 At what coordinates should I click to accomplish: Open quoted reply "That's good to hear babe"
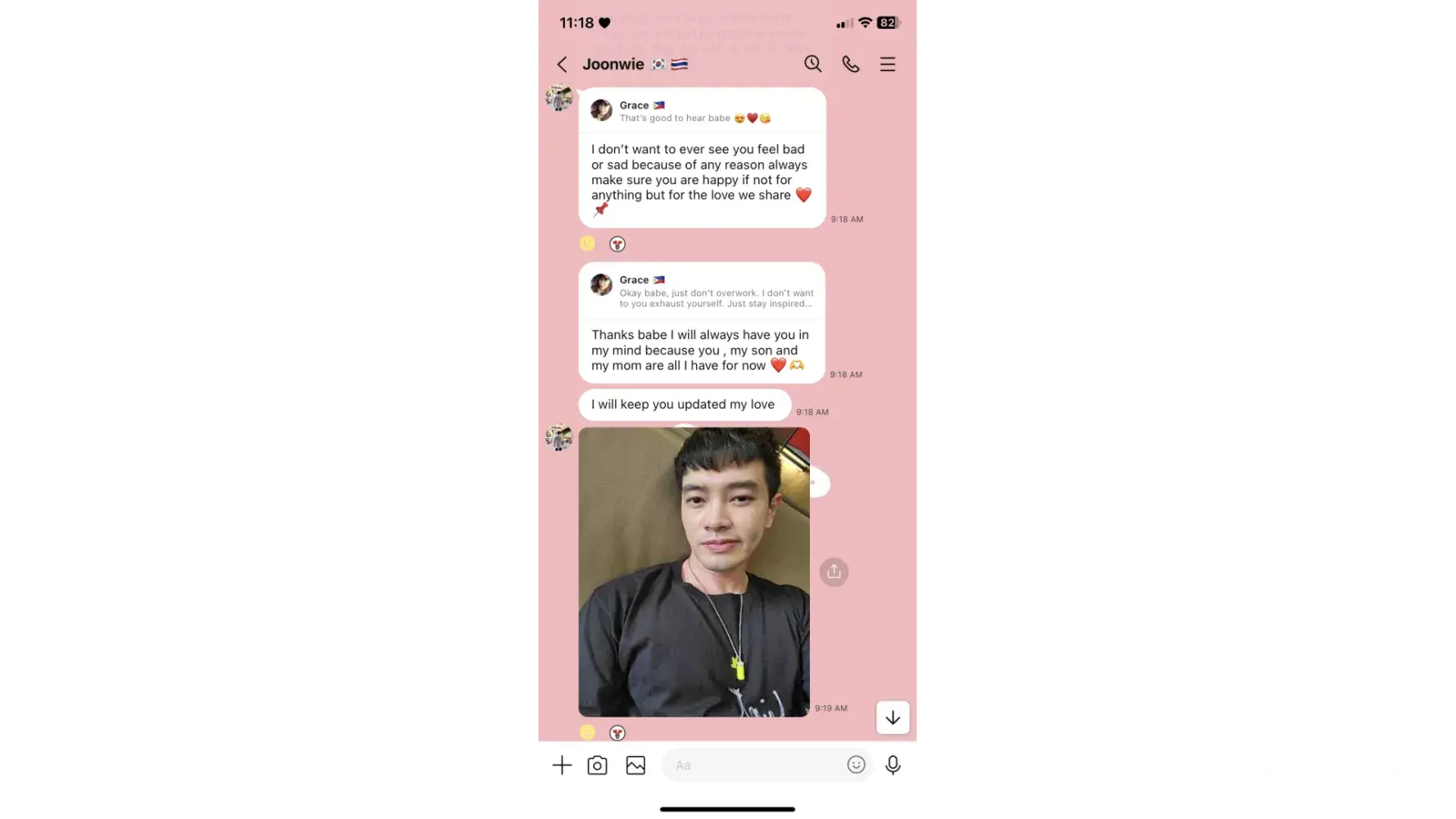pos(701,111)
